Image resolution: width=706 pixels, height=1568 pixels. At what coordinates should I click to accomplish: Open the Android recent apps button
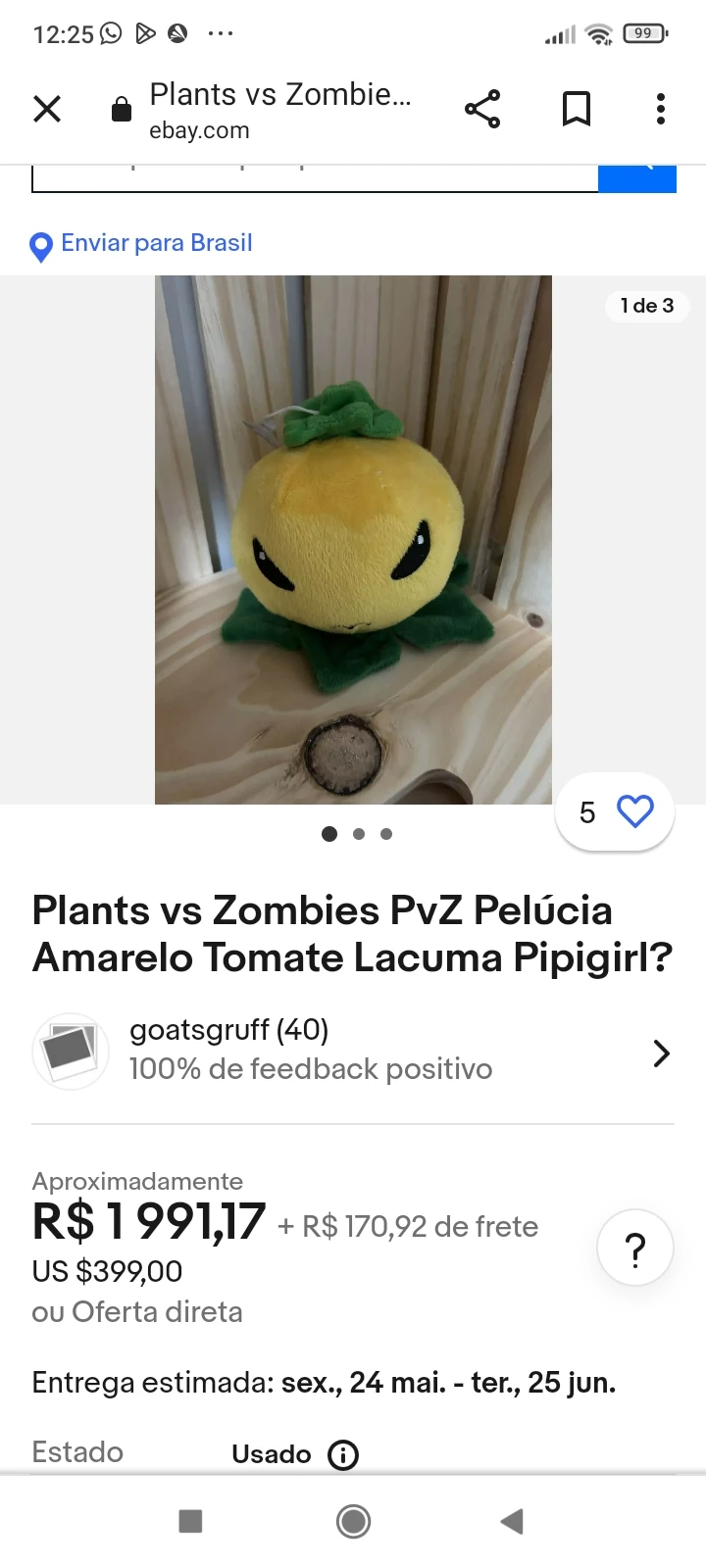point(189,1521)
